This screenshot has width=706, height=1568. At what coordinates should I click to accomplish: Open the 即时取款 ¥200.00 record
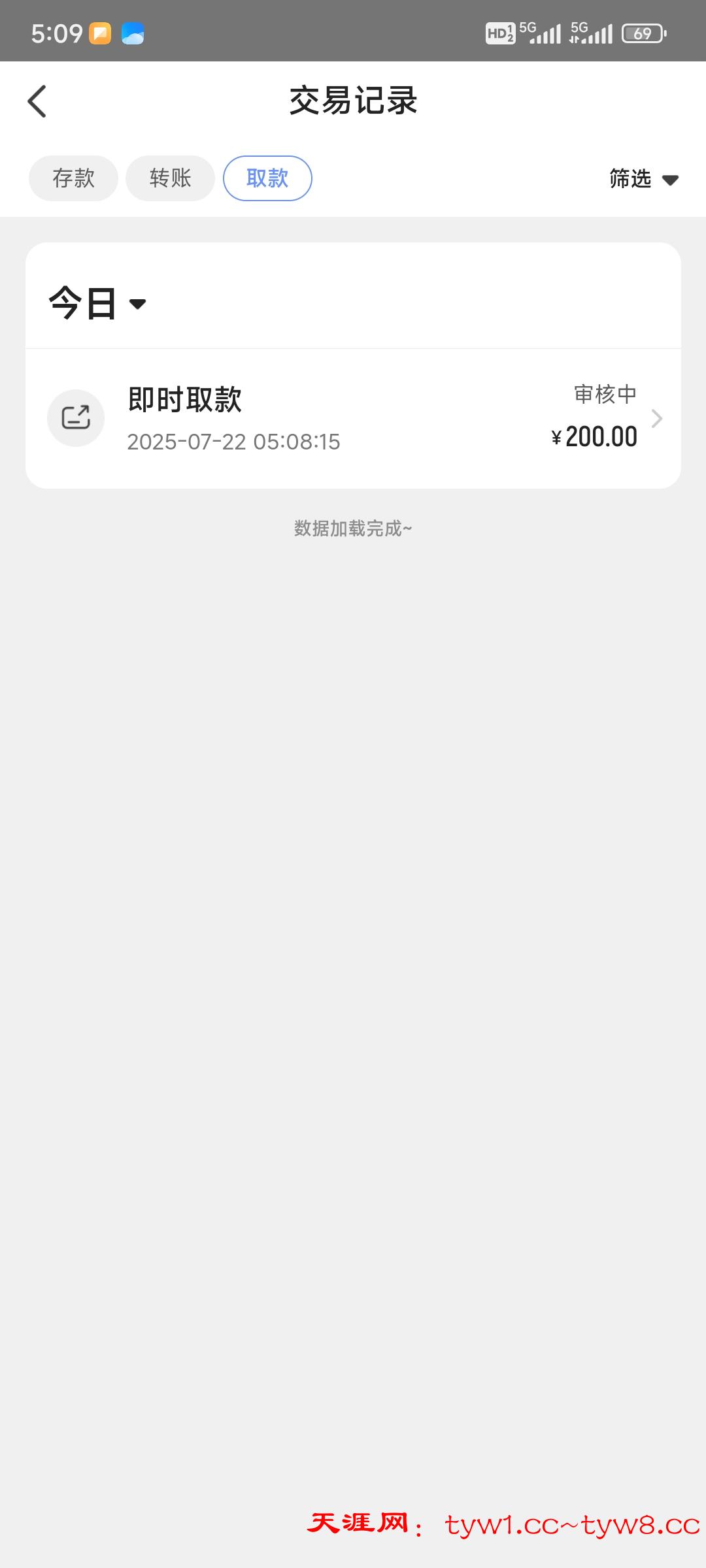pyautogui.click(x=353, y=418)
